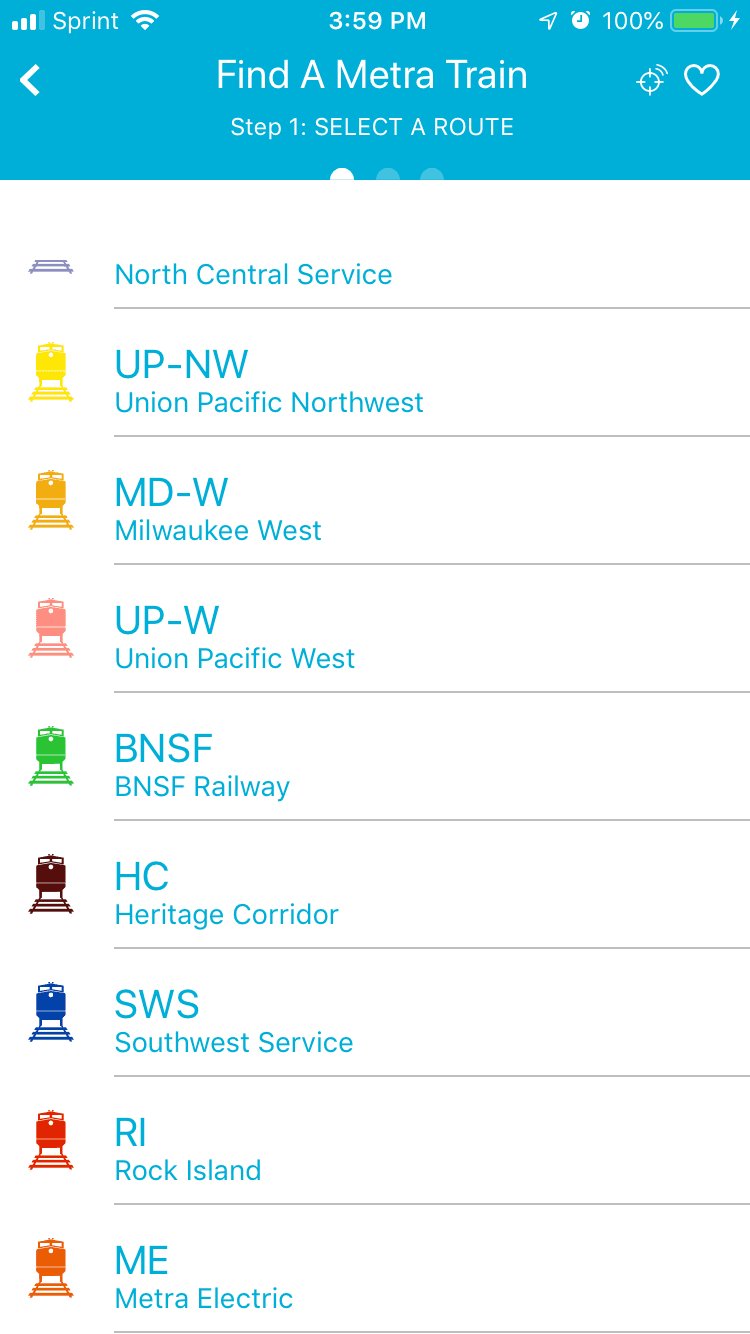This screenshot has width=750, height=1334.
Task: Tap the SWS Southwest Service row
Action: 234,1021
